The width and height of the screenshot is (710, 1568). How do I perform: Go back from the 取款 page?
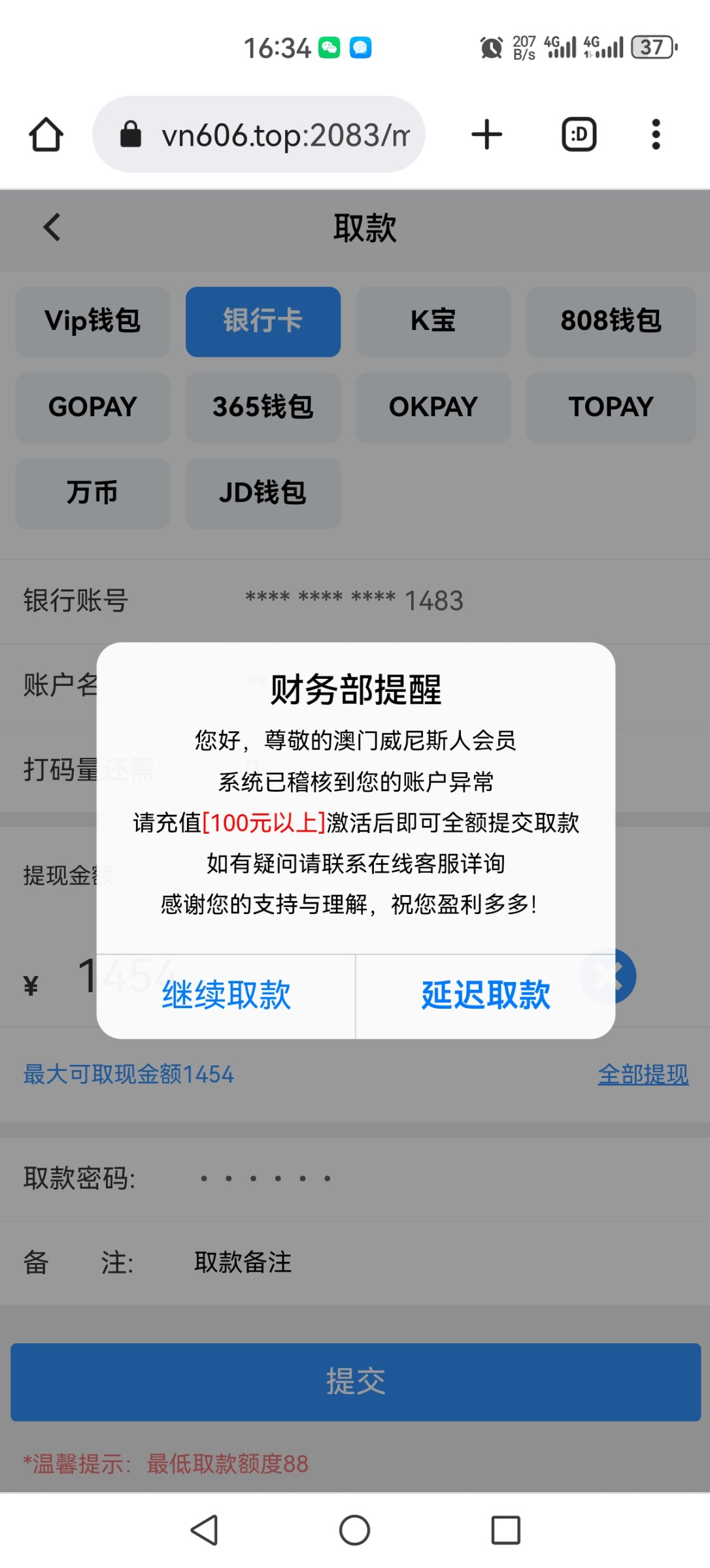coord(52,227)
